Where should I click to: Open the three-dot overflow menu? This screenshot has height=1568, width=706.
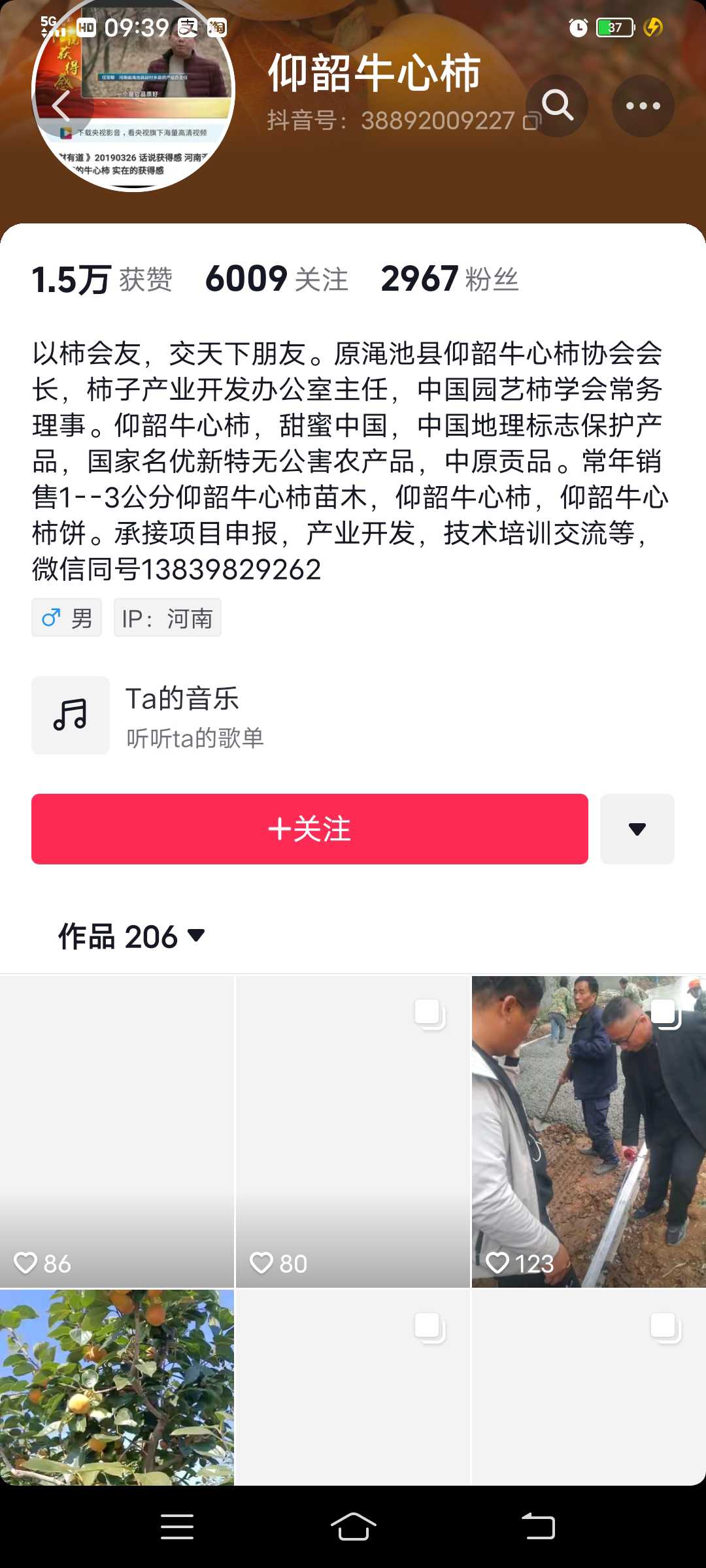click(643, 105)
